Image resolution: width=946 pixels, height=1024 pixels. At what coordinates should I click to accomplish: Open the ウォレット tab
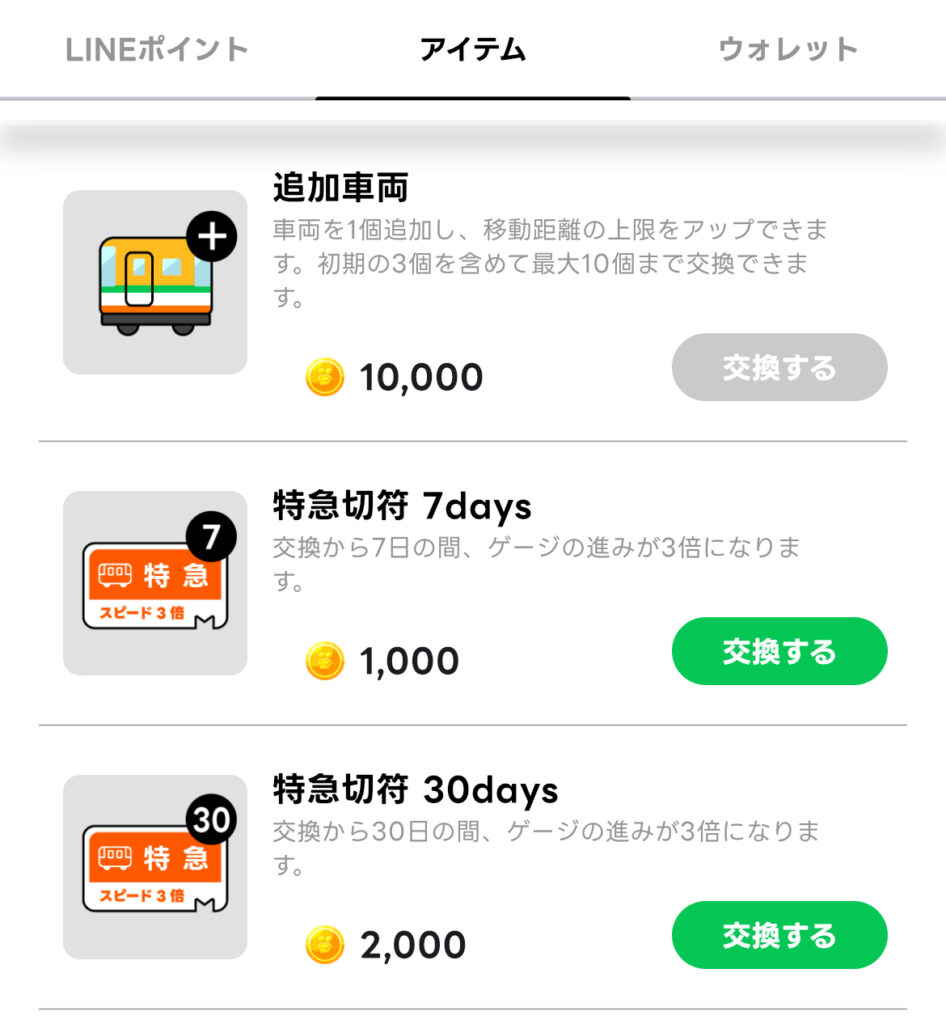click(x=788, y=49)
